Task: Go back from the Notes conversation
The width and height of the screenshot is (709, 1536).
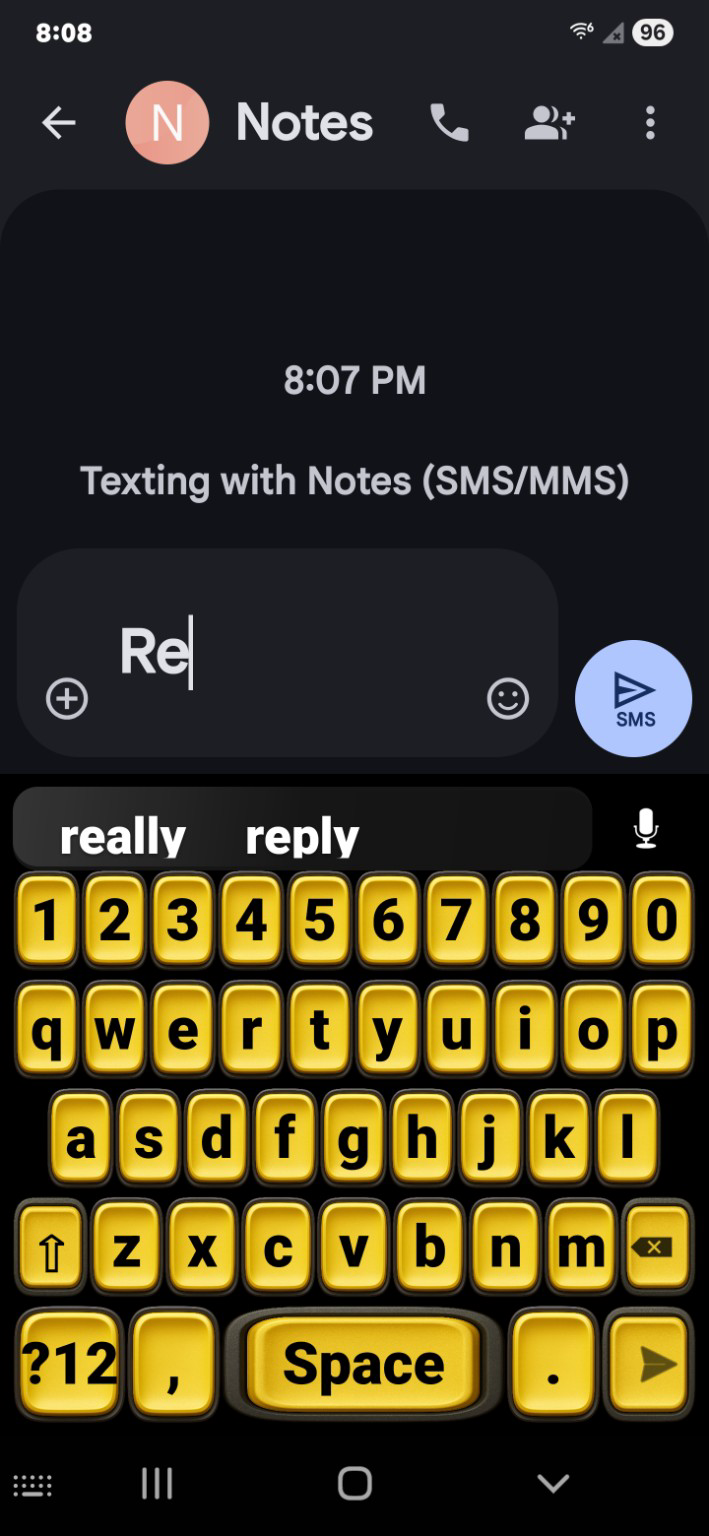Action: 58,123
